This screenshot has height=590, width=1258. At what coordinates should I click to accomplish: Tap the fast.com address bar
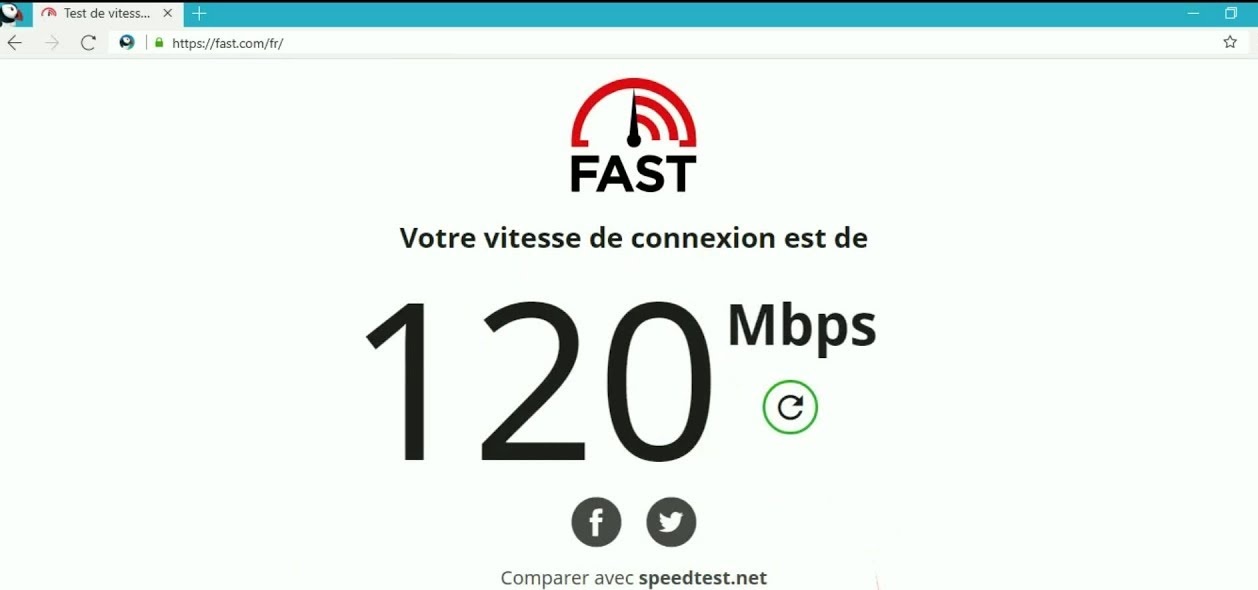pos(600,43)
